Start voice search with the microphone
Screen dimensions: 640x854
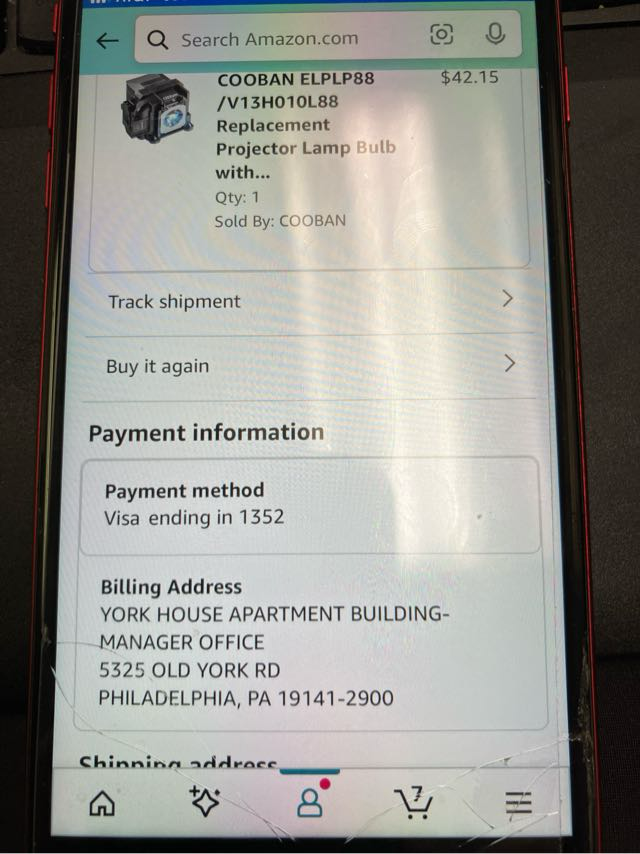tap(495, 36)
